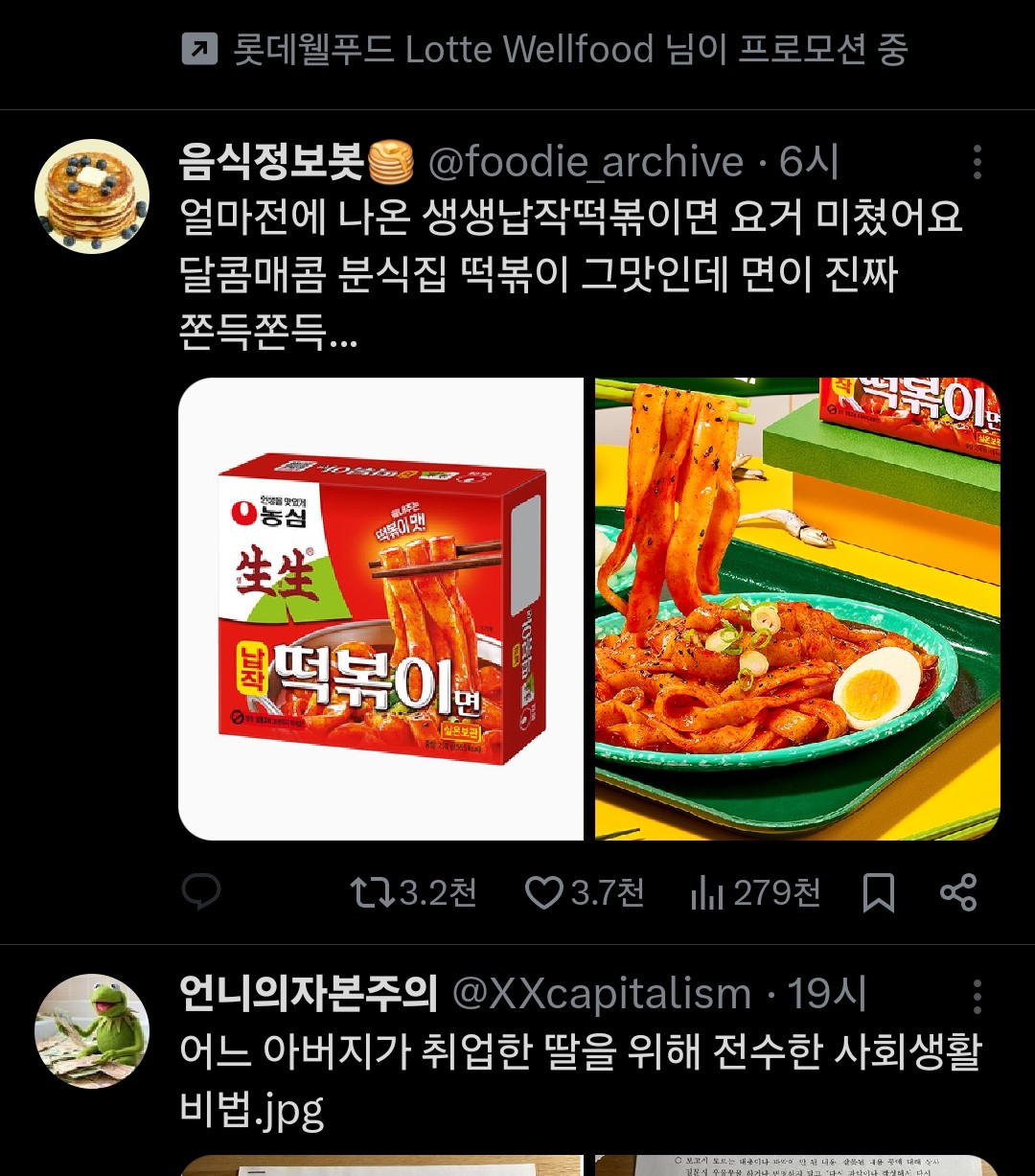Open the 음식정보봇 pancake profile picture

tap(92, 196)
